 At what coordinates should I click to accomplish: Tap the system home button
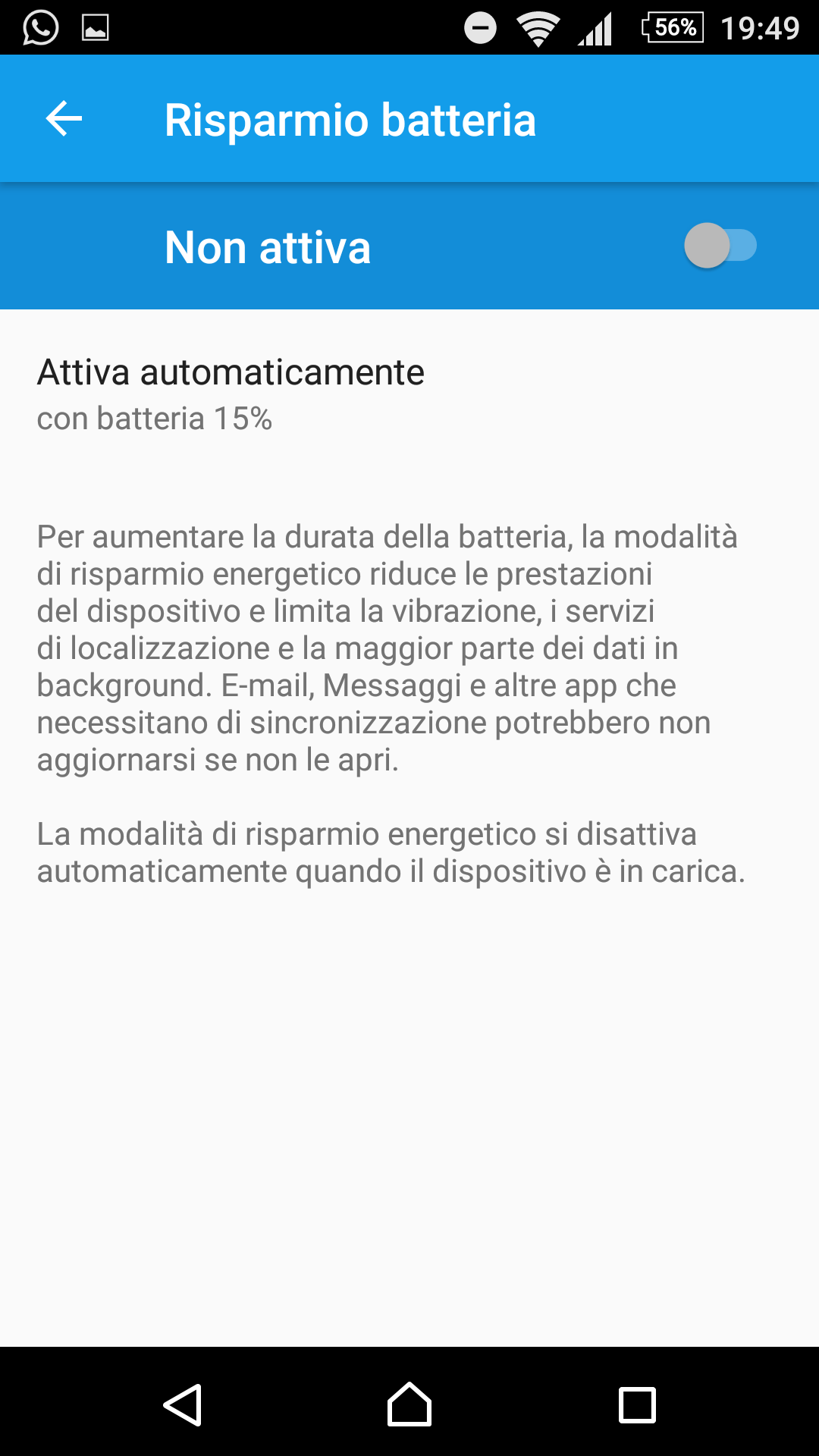pyautogui.click(x=409, y=1404)
